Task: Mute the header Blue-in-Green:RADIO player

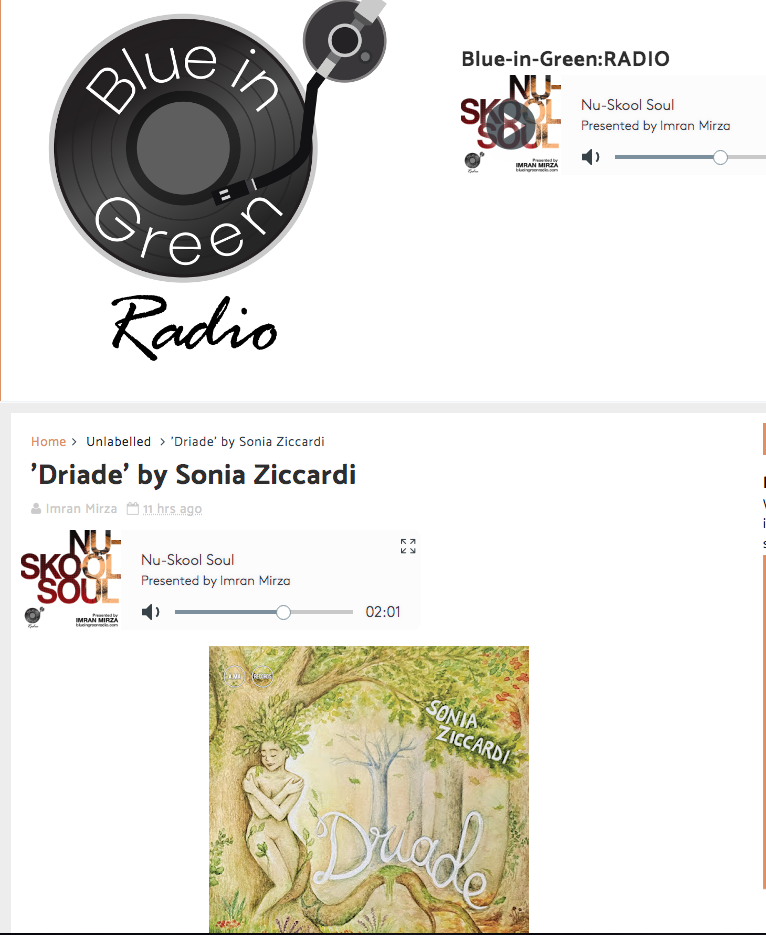Action: coord(591,157)
